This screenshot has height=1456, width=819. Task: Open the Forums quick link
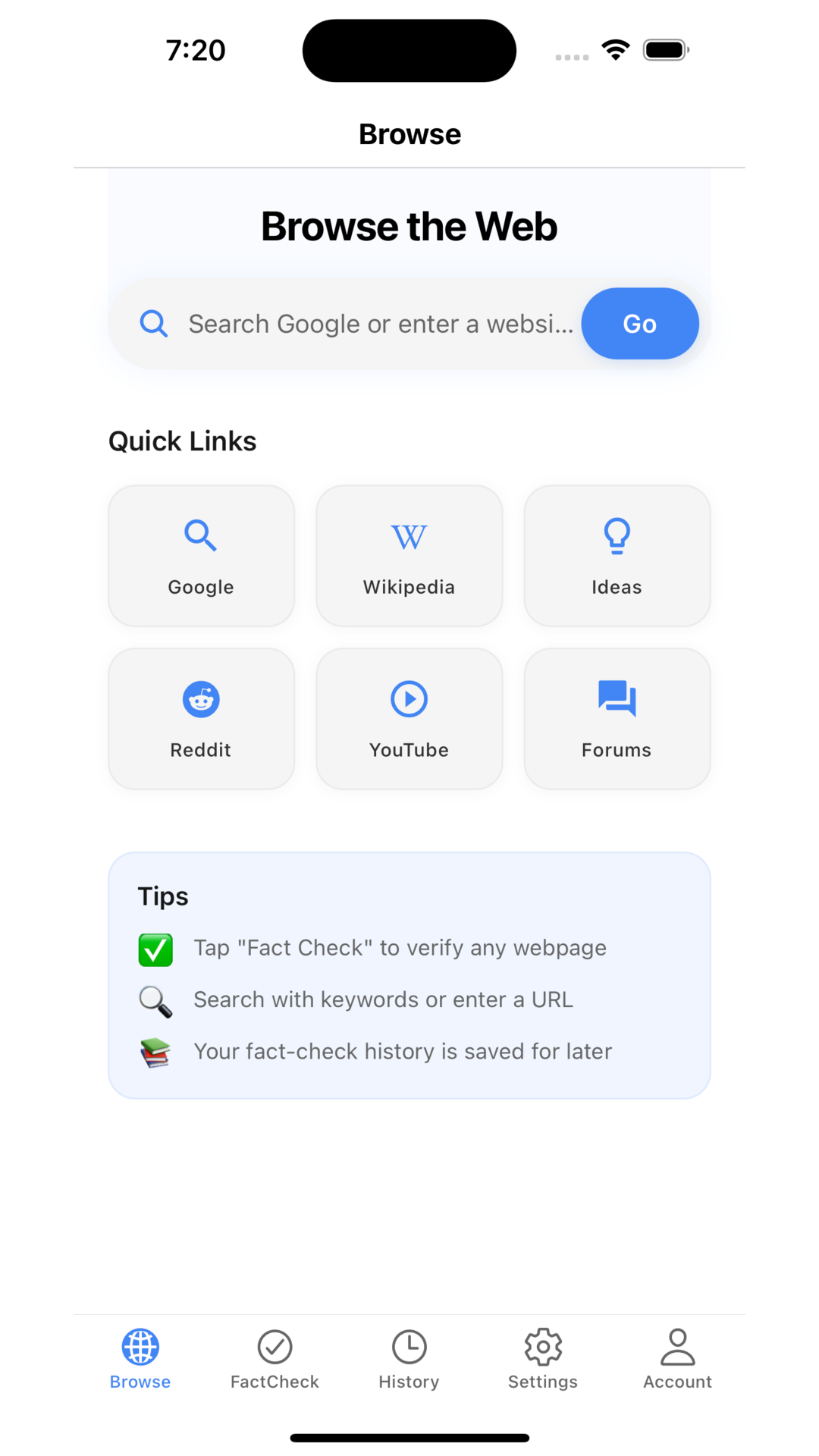point(617,718)
